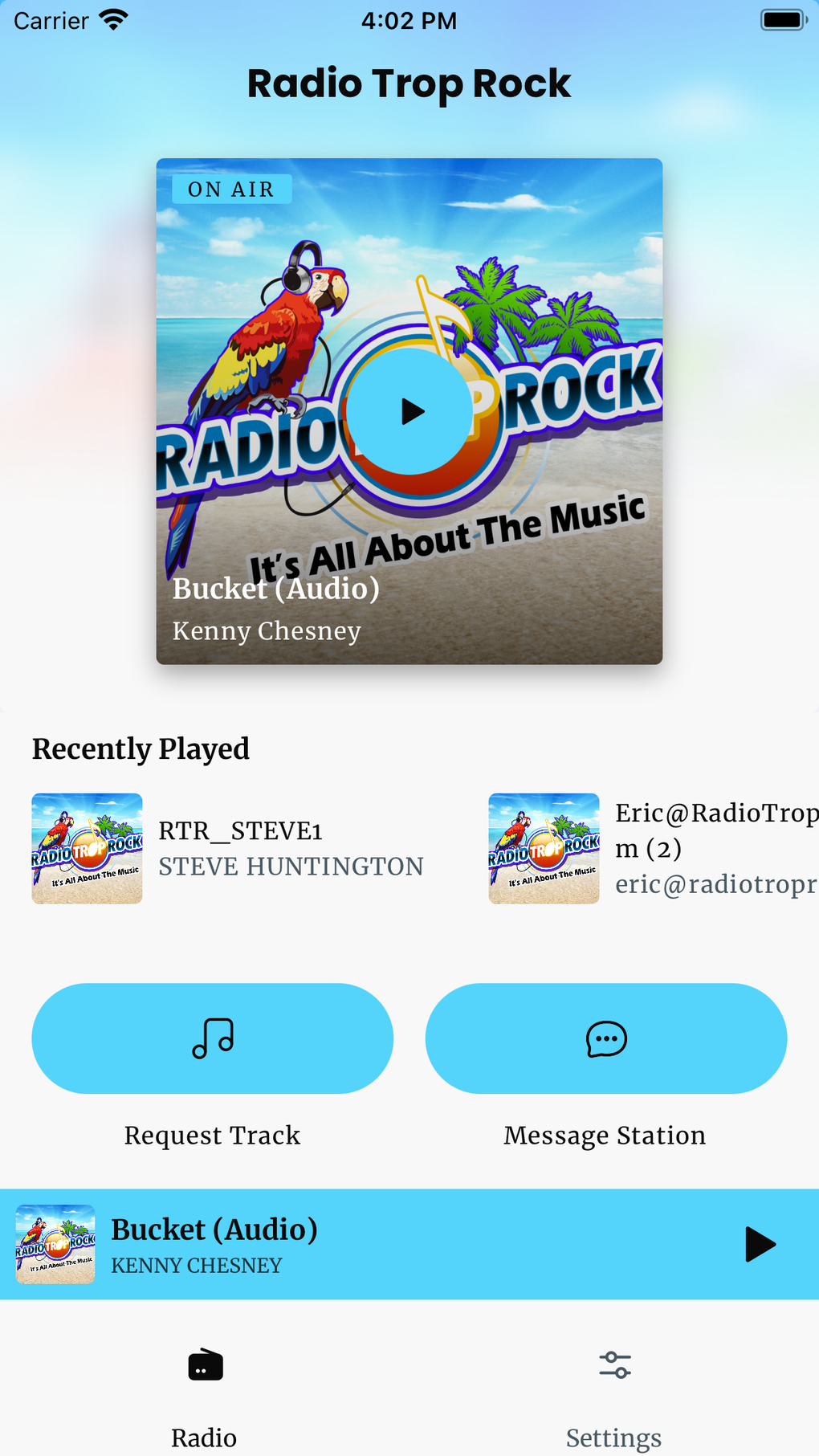Select the music note Request Track icon
819x1456 pixels.
pyautogui.click(x=212, y=1038)
